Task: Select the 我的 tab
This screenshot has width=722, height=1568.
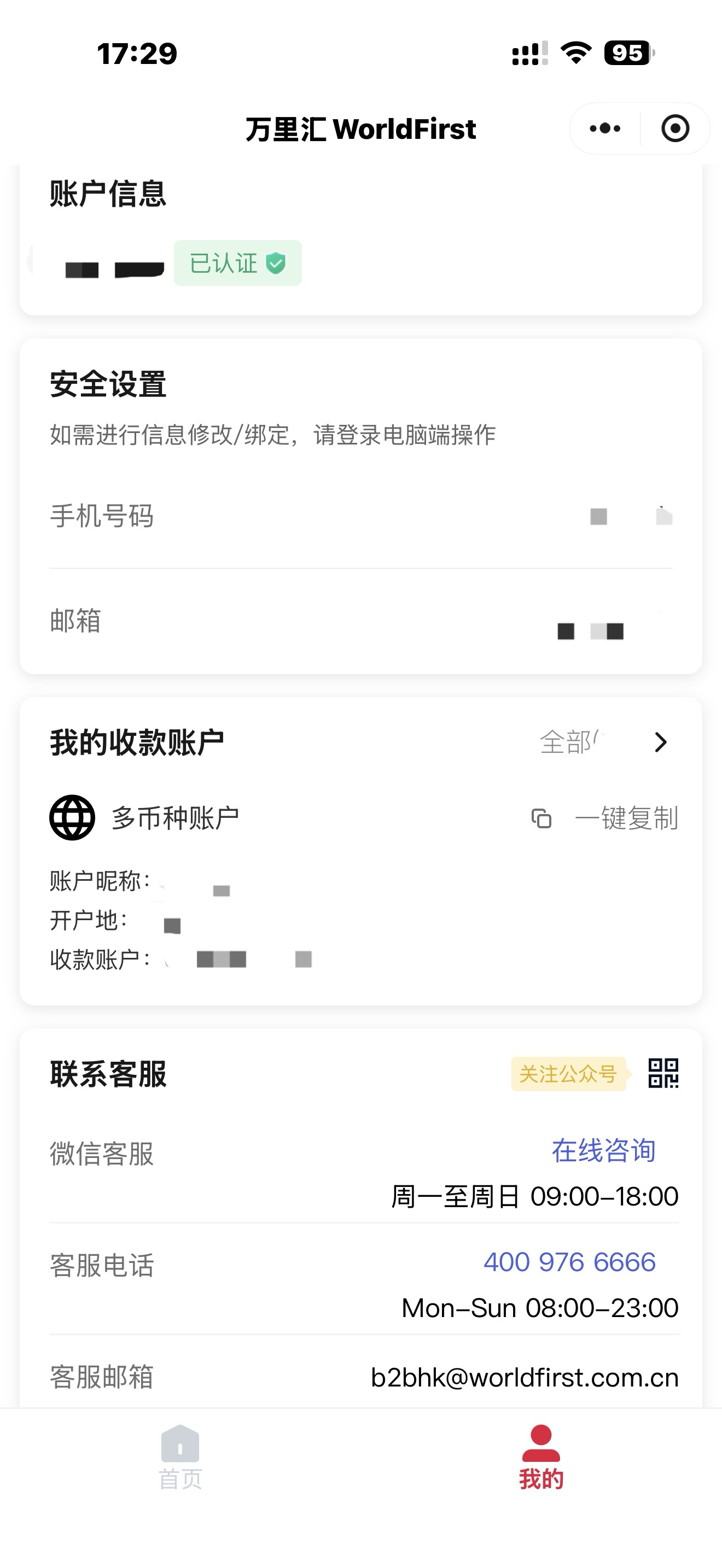Action: click(540, 1457)
